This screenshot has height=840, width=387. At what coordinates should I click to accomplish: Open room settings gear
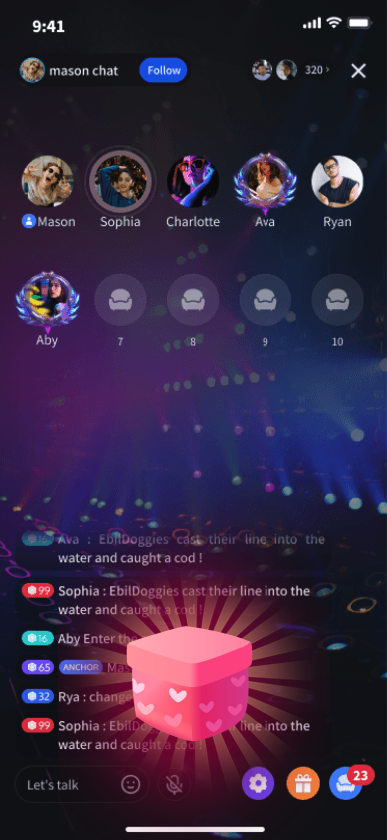(258, 784)
